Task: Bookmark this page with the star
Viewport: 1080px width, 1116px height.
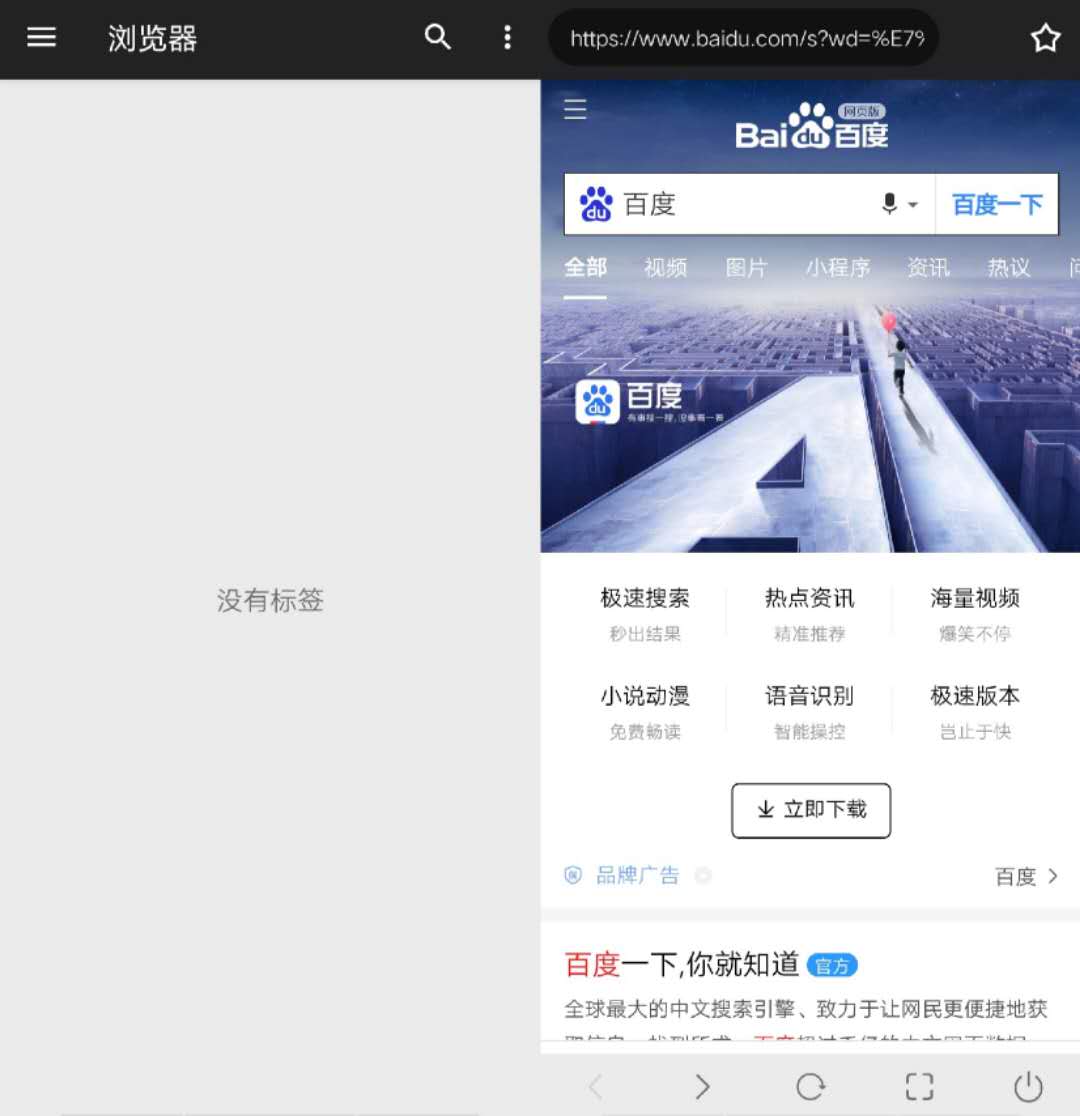Action: (1045, 39)
